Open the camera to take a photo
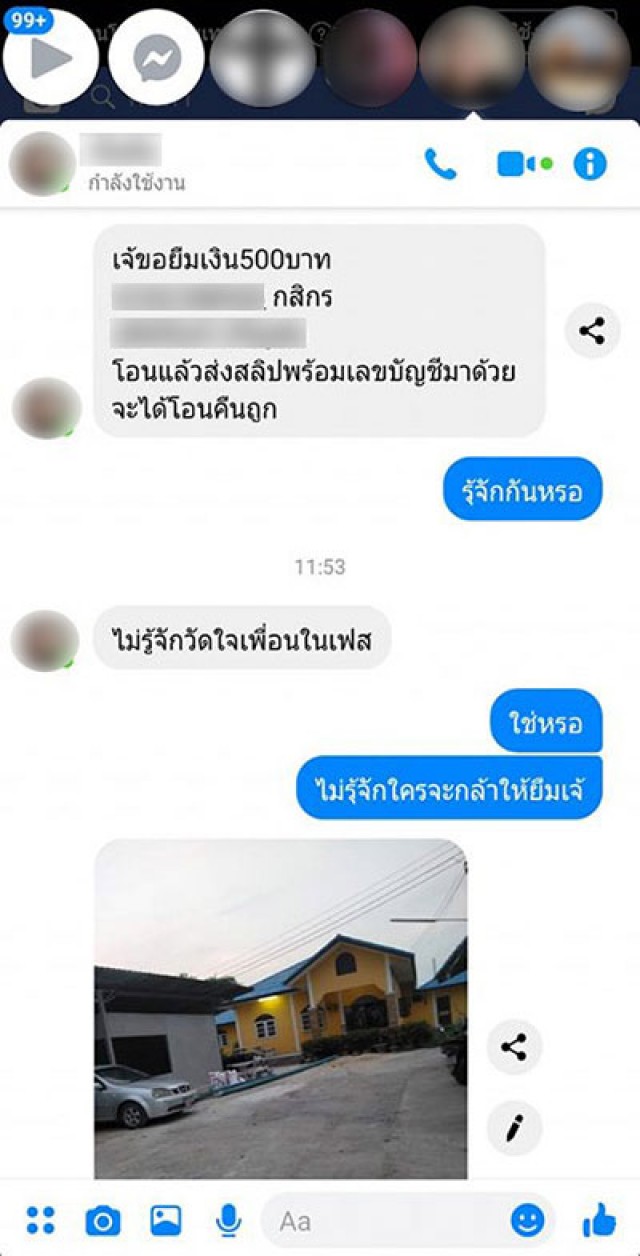Viewport: 640px width, 1256px height. tap(102, 1220)
